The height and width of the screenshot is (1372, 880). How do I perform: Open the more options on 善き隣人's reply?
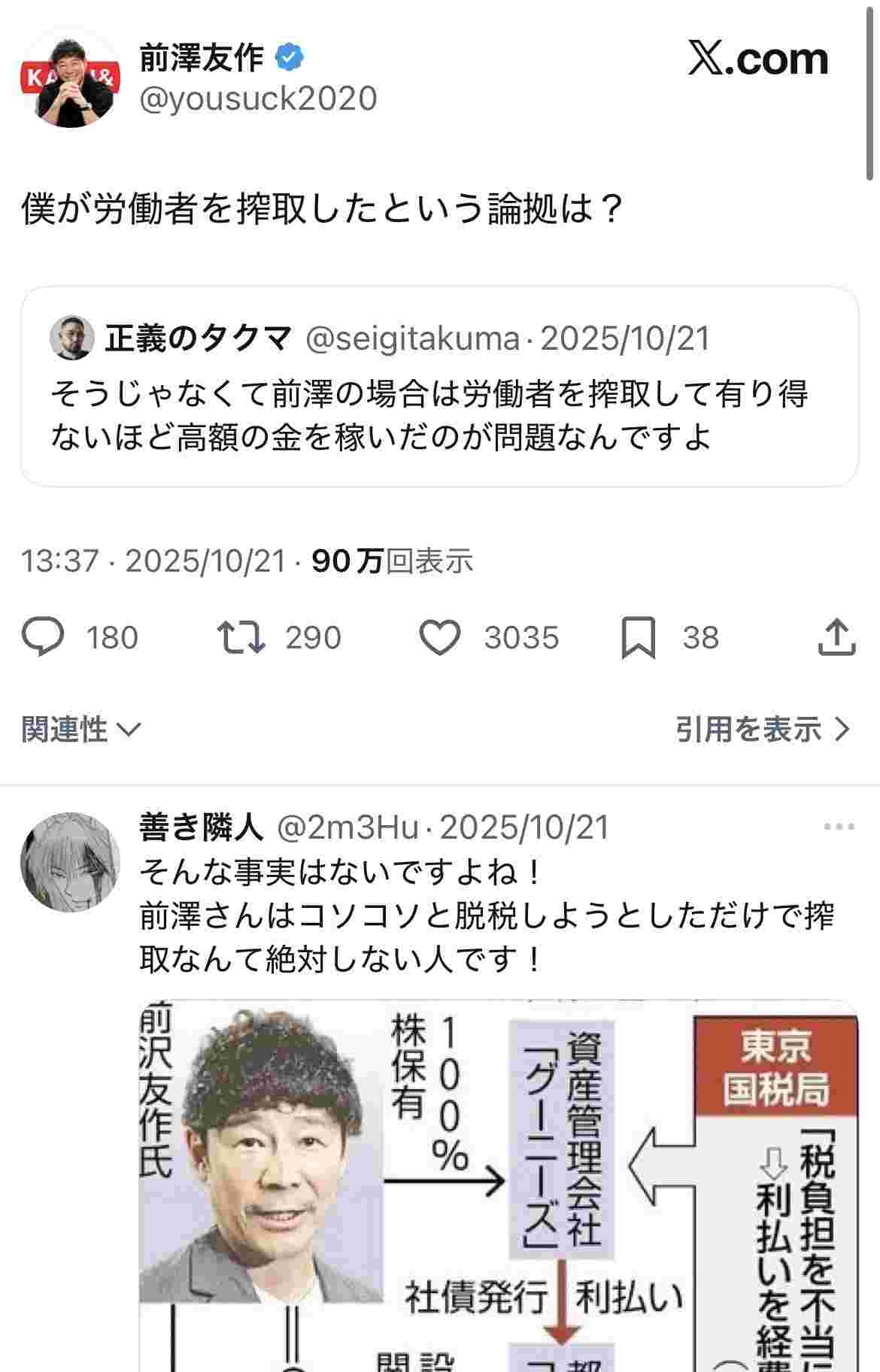839,827
